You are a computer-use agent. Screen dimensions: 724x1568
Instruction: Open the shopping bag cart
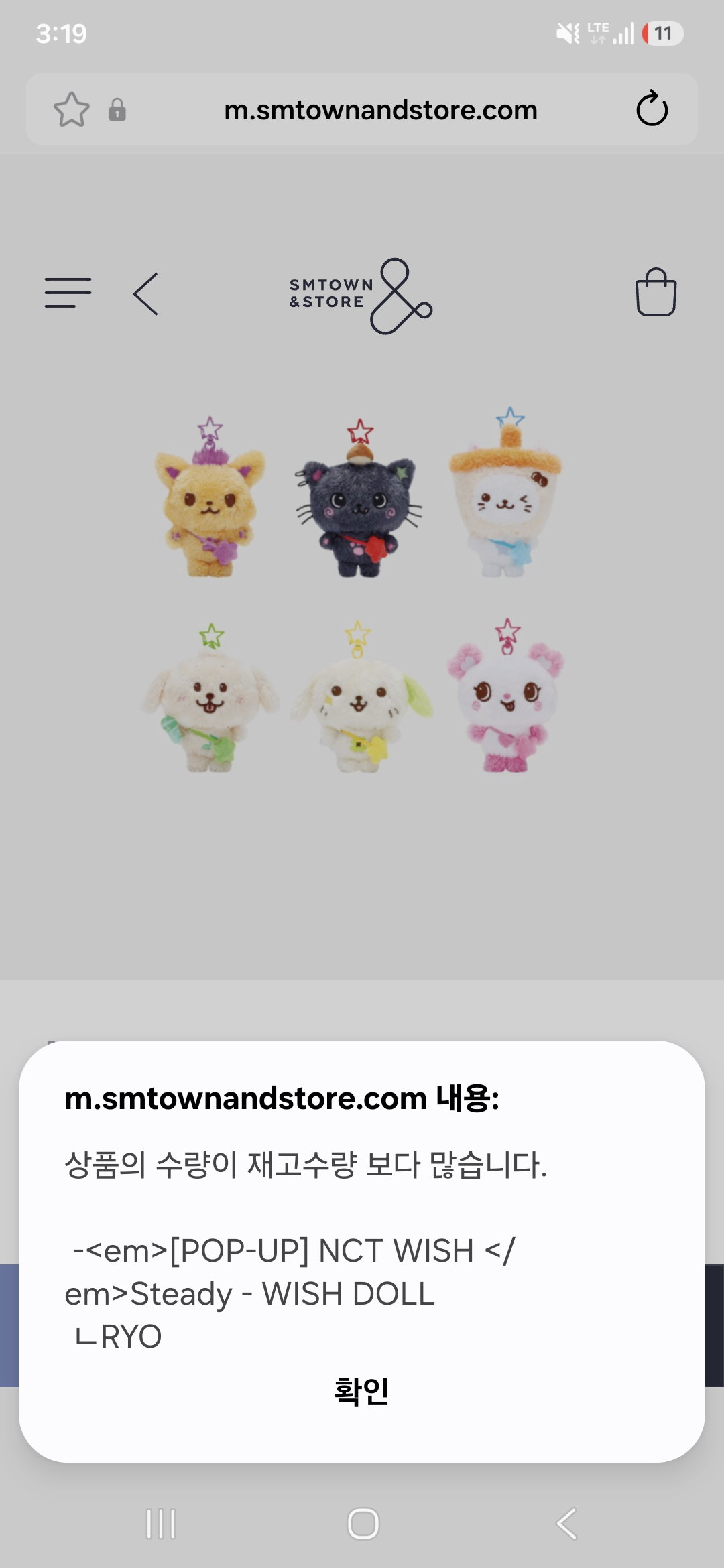pos(656,292)
